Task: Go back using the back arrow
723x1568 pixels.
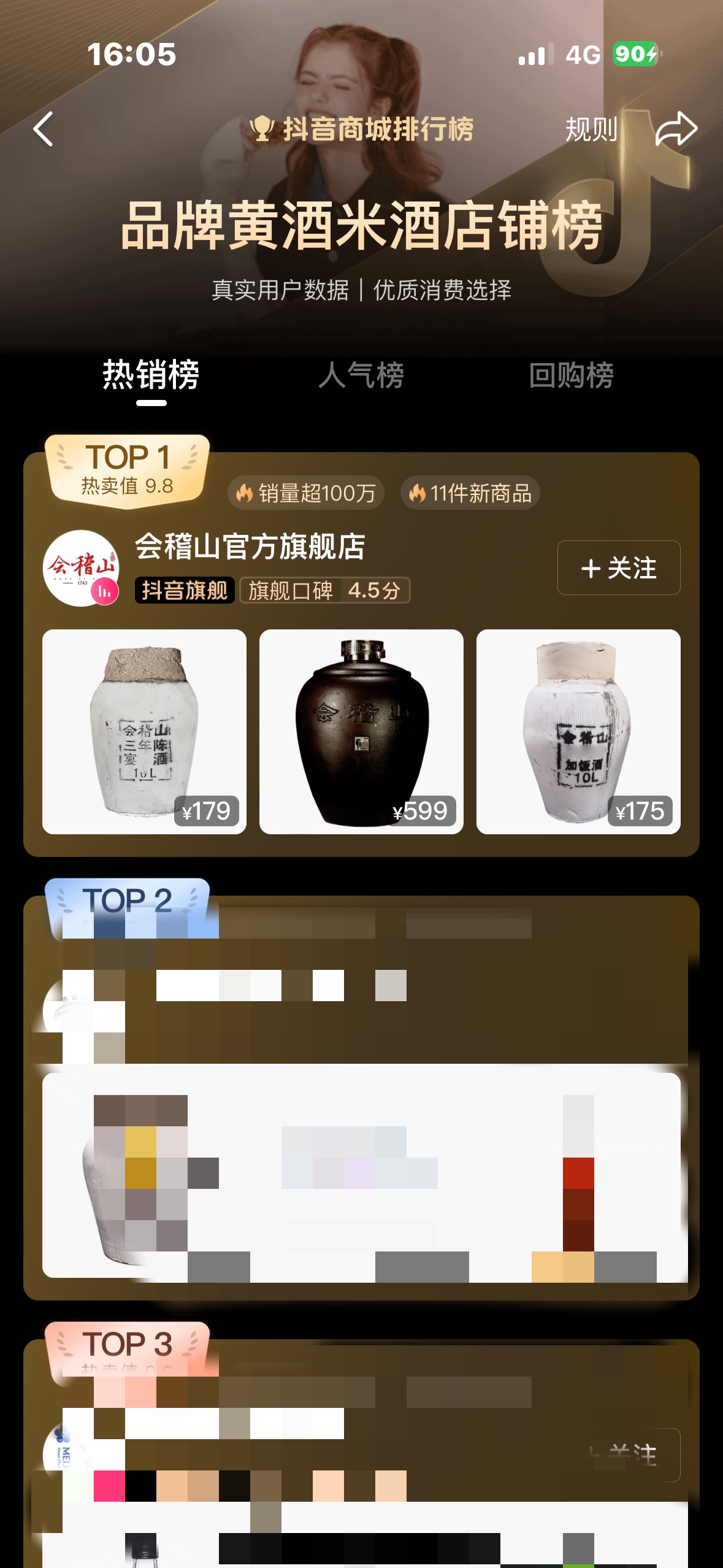Action: 43,129
